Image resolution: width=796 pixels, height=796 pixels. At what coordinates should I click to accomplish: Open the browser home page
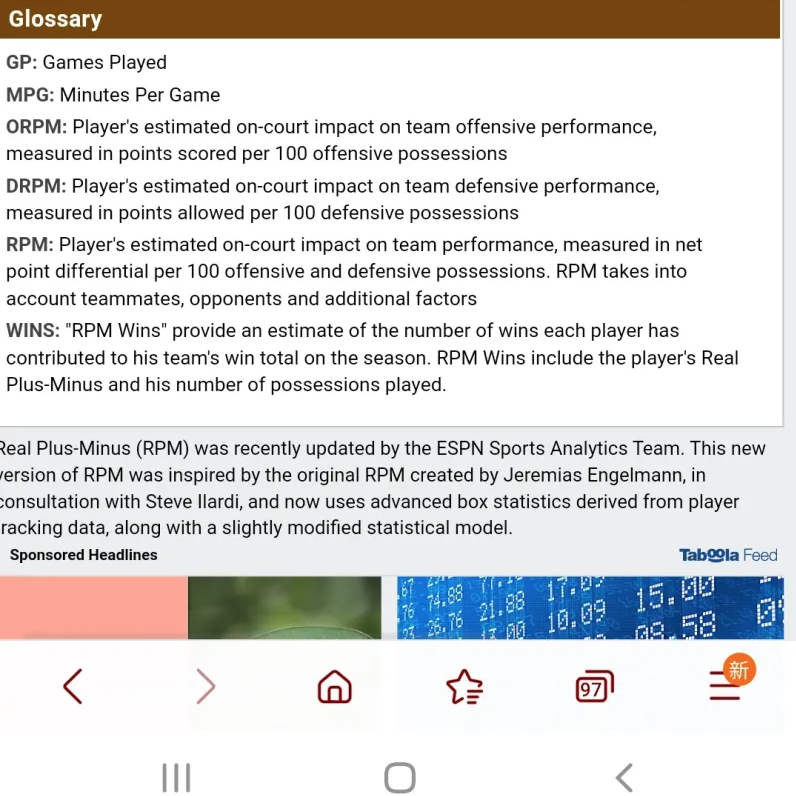334,686
